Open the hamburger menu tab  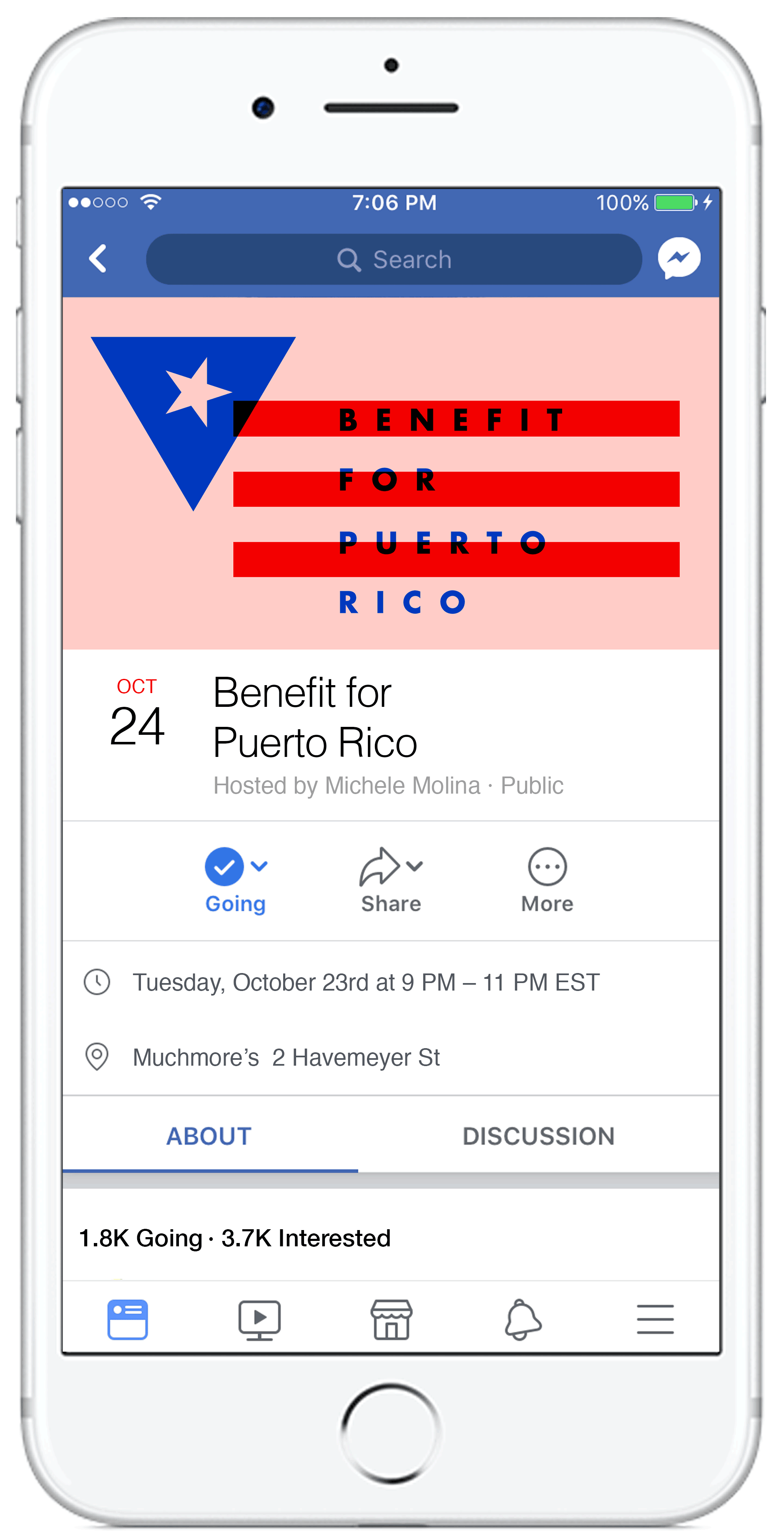click(655, 1319)
